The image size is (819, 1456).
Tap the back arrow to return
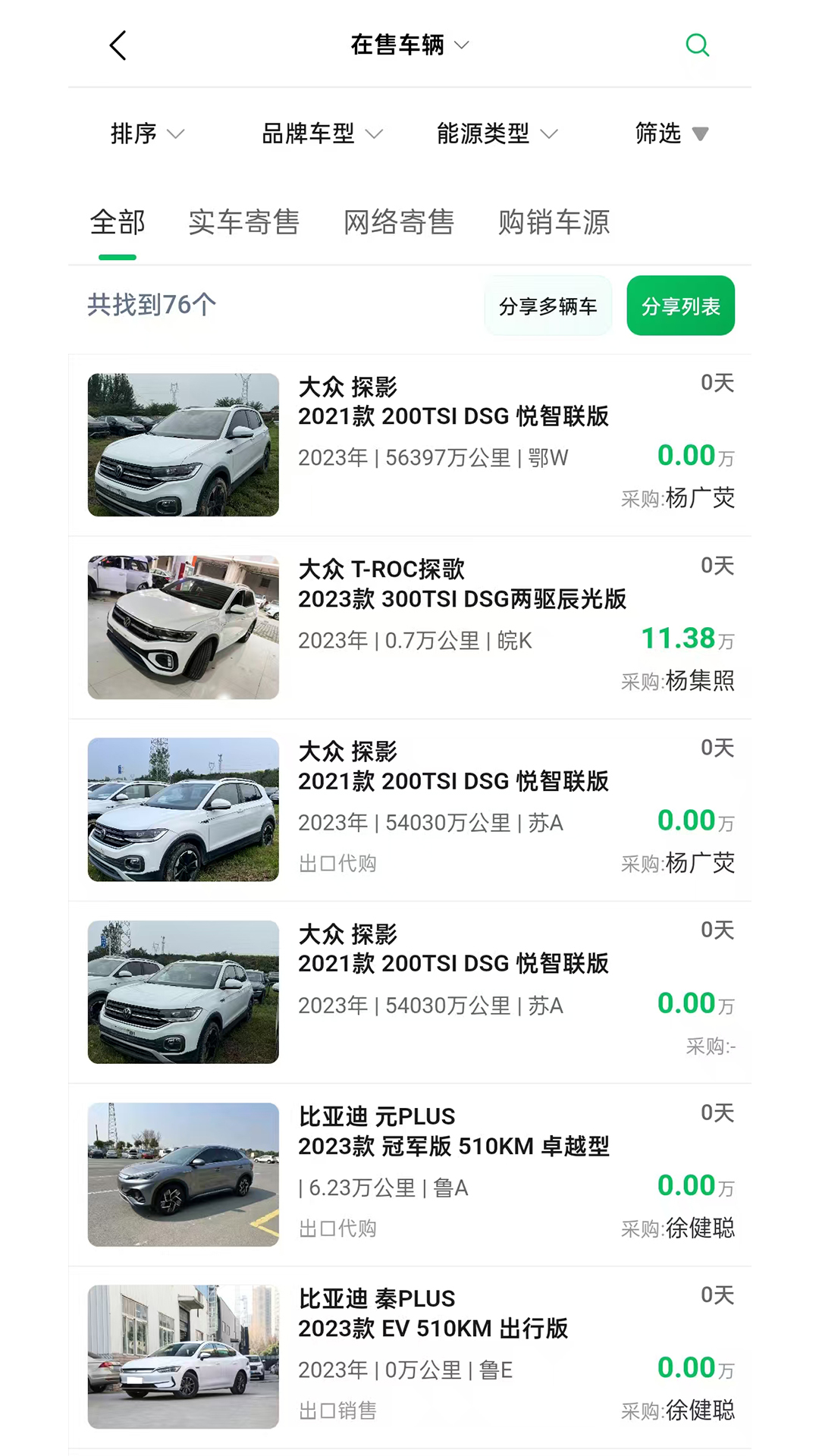point(118,45)
